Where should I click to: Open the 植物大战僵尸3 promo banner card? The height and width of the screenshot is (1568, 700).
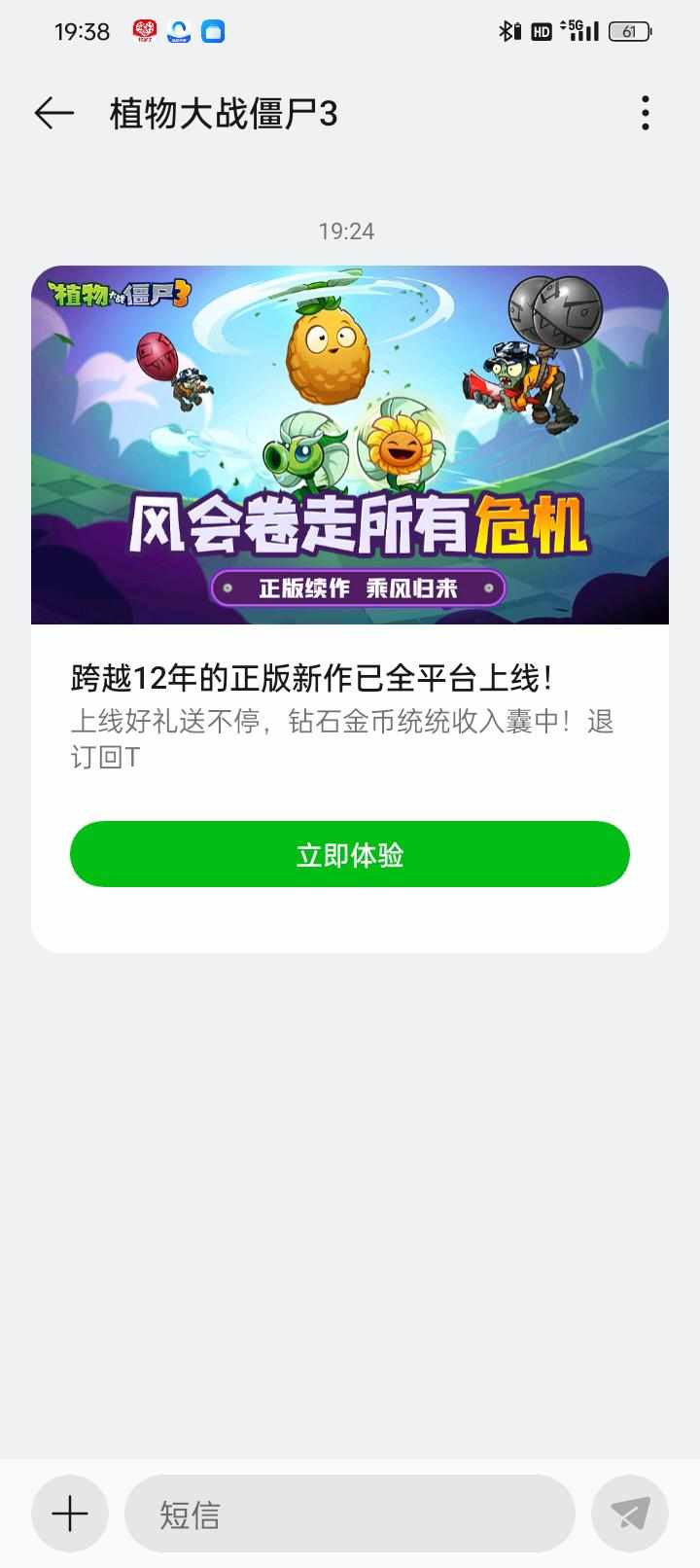[350, 445]
